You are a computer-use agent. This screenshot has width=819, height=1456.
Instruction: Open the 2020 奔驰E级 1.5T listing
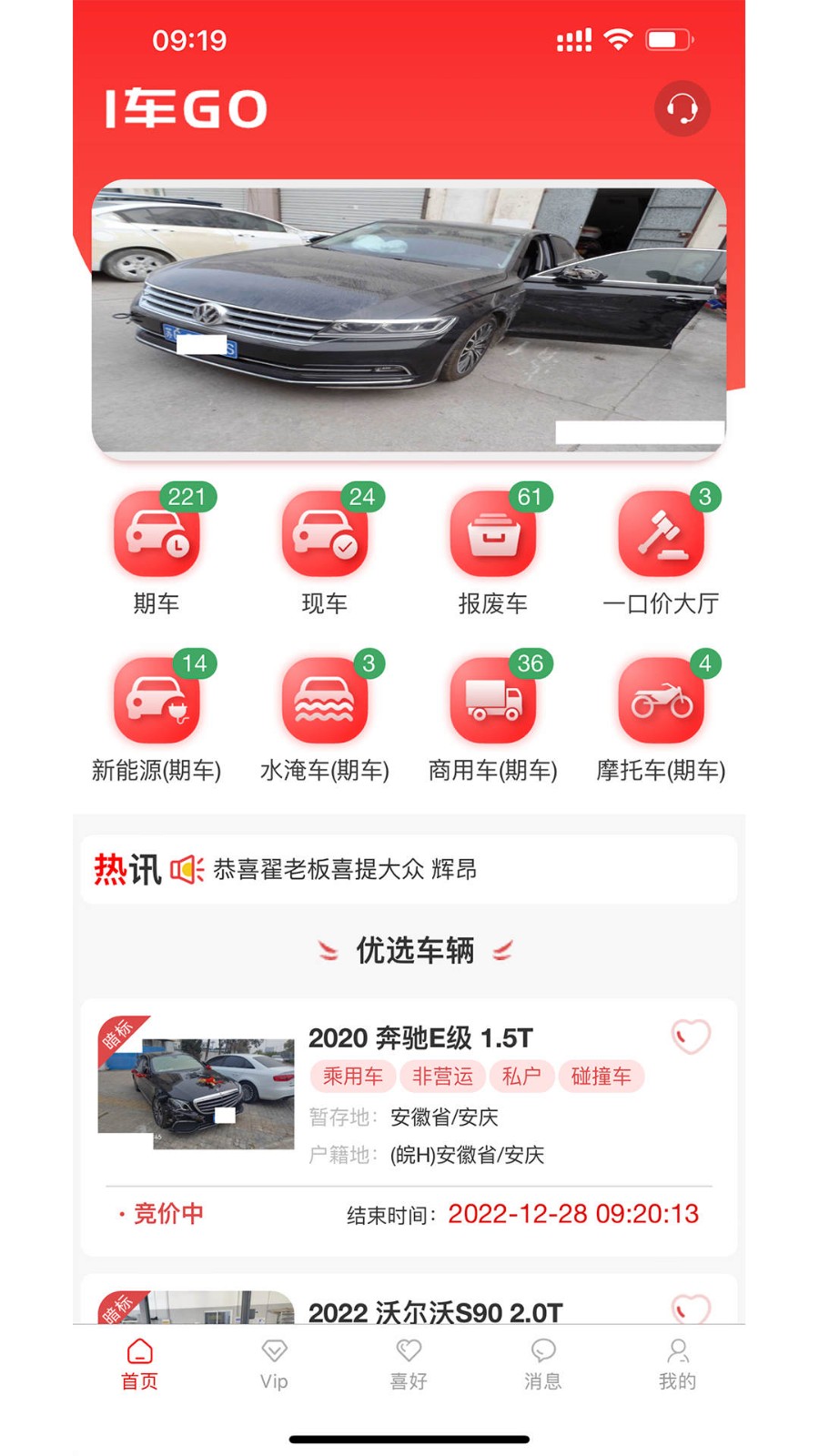coord(419,1038)
